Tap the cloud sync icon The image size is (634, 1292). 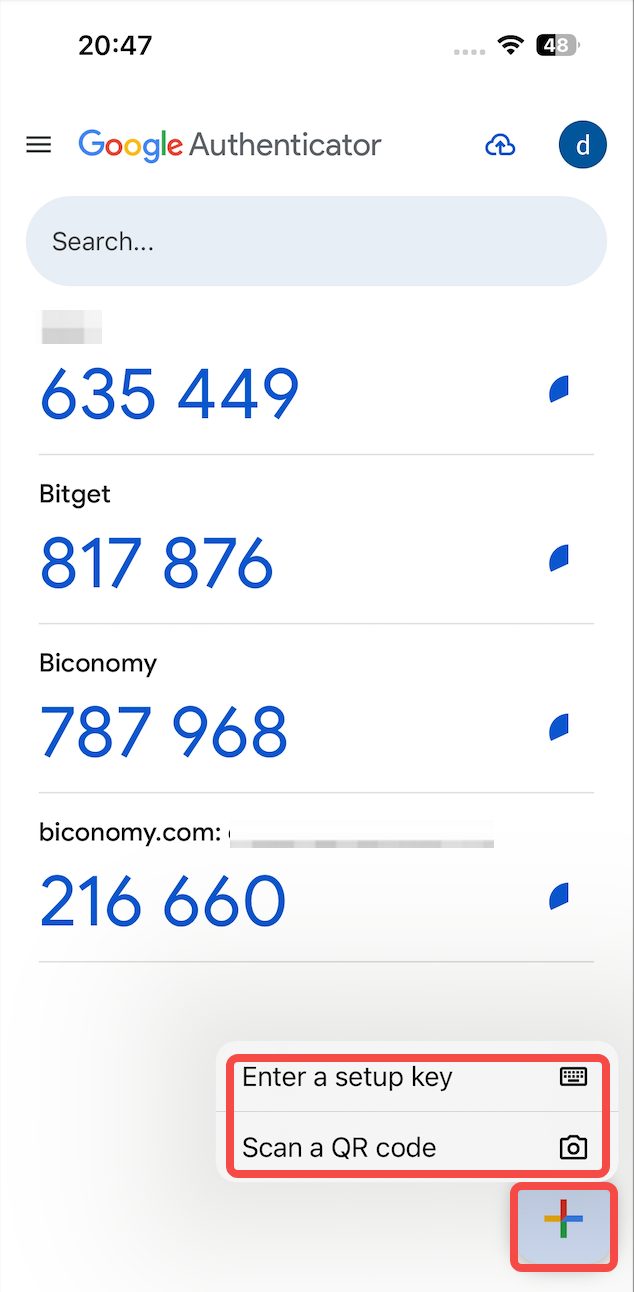click(x=500, y=146)
